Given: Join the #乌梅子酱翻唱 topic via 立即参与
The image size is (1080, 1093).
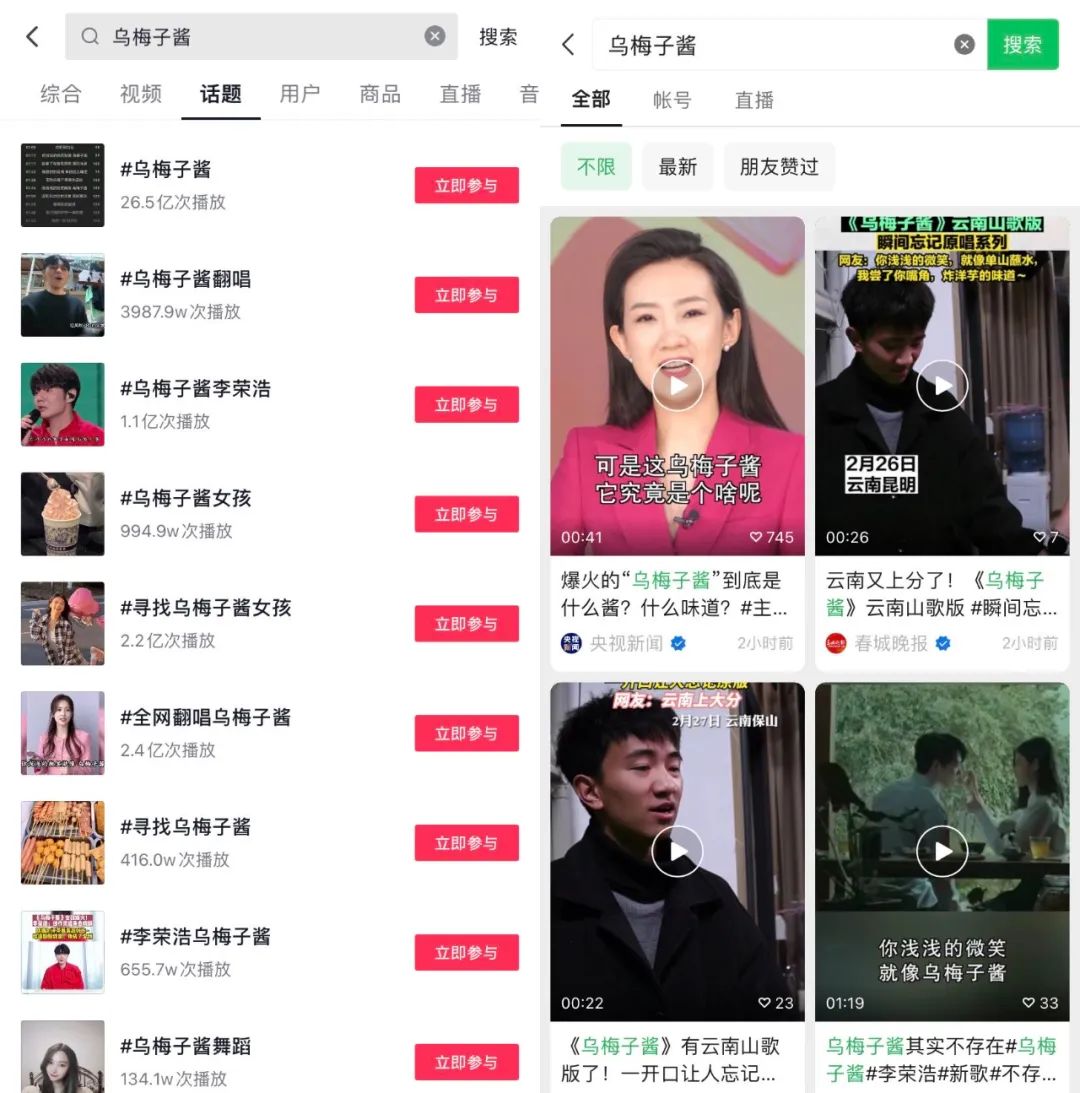Looking at the screenshot, I should (x=466, y=295).
